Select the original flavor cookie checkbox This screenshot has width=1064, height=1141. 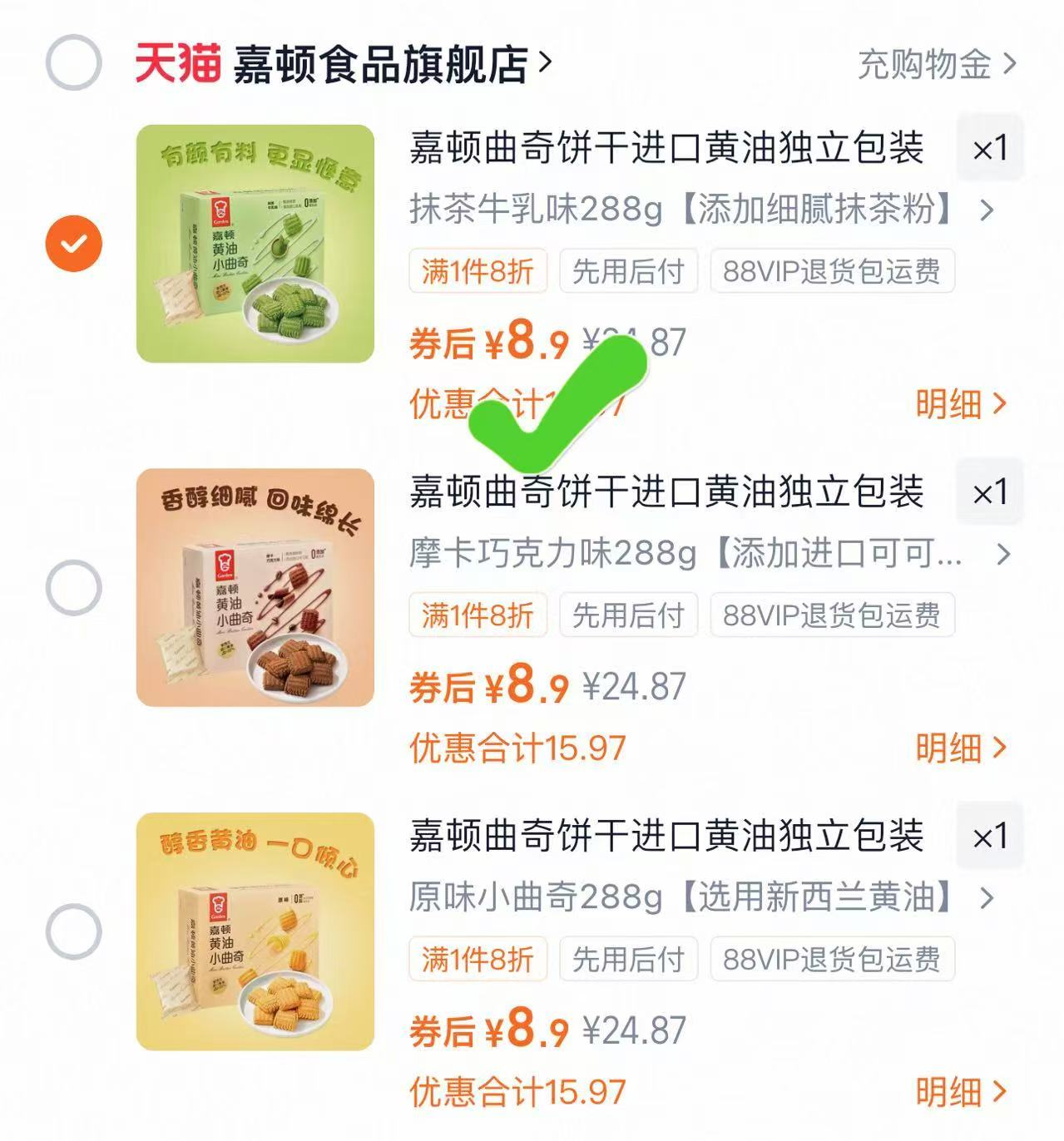pyautogui.click(x=73, y=933)
